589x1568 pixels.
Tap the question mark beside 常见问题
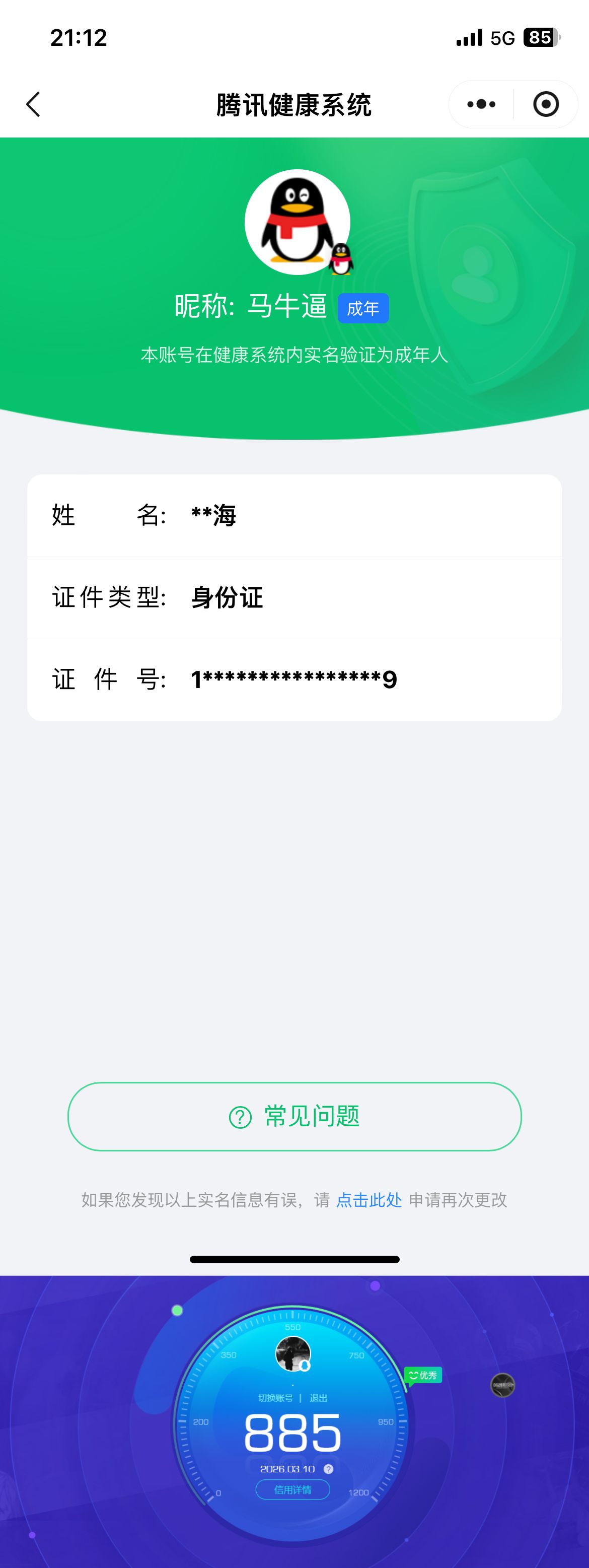[239, 1116]
